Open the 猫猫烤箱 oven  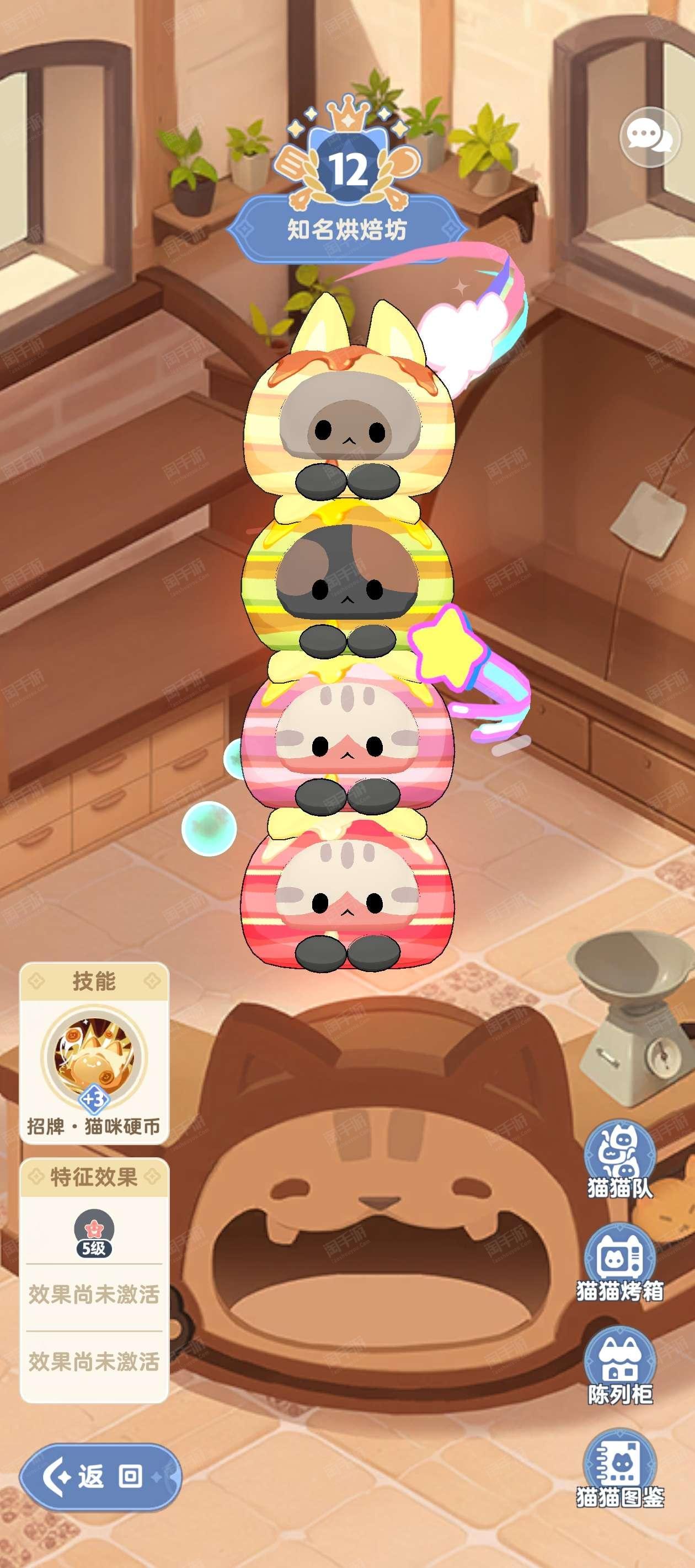[x=619, y=1263]
